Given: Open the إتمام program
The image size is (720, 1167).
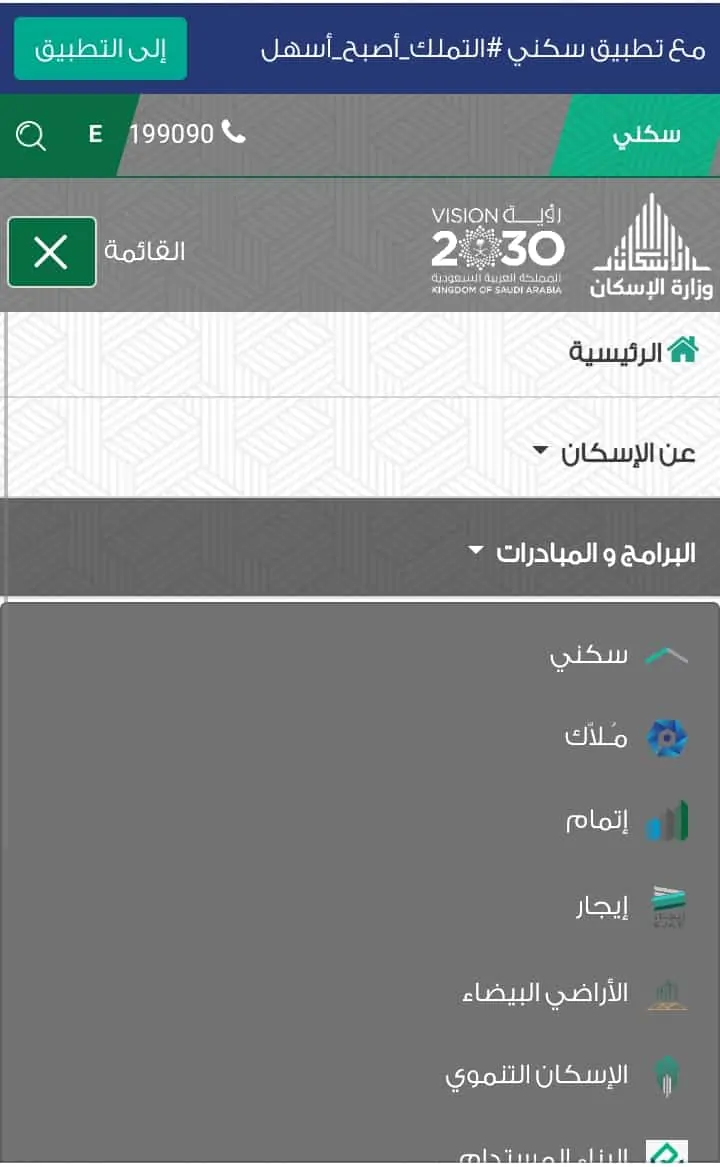Looking at the screenshot, I should [625, 821].
